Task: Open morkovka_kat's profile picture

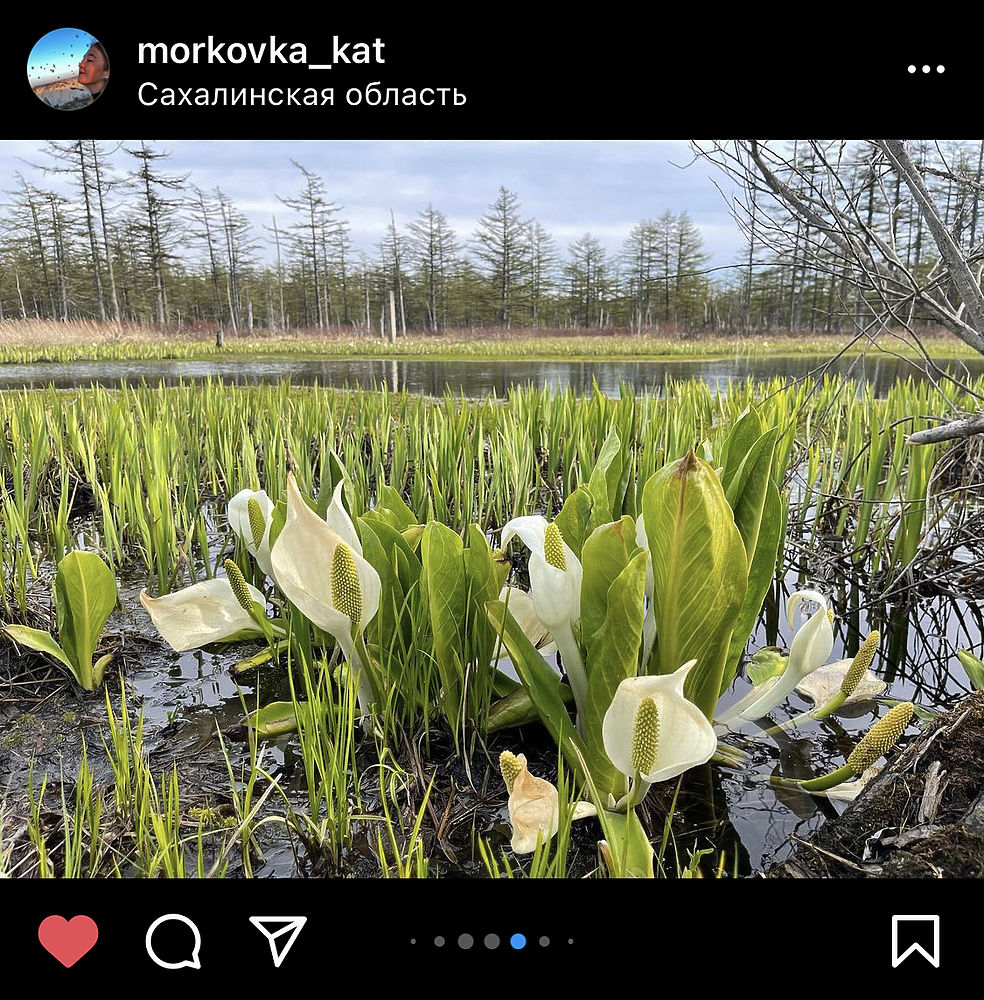Action: pyautogui.click(x=68, y=69)
